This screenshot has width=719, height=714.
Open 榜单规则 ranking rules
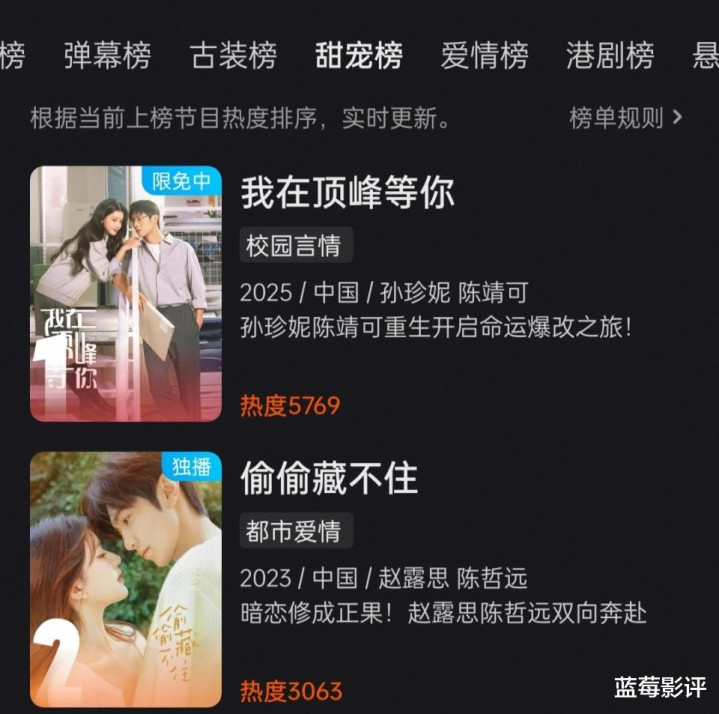tap(626, 119)
